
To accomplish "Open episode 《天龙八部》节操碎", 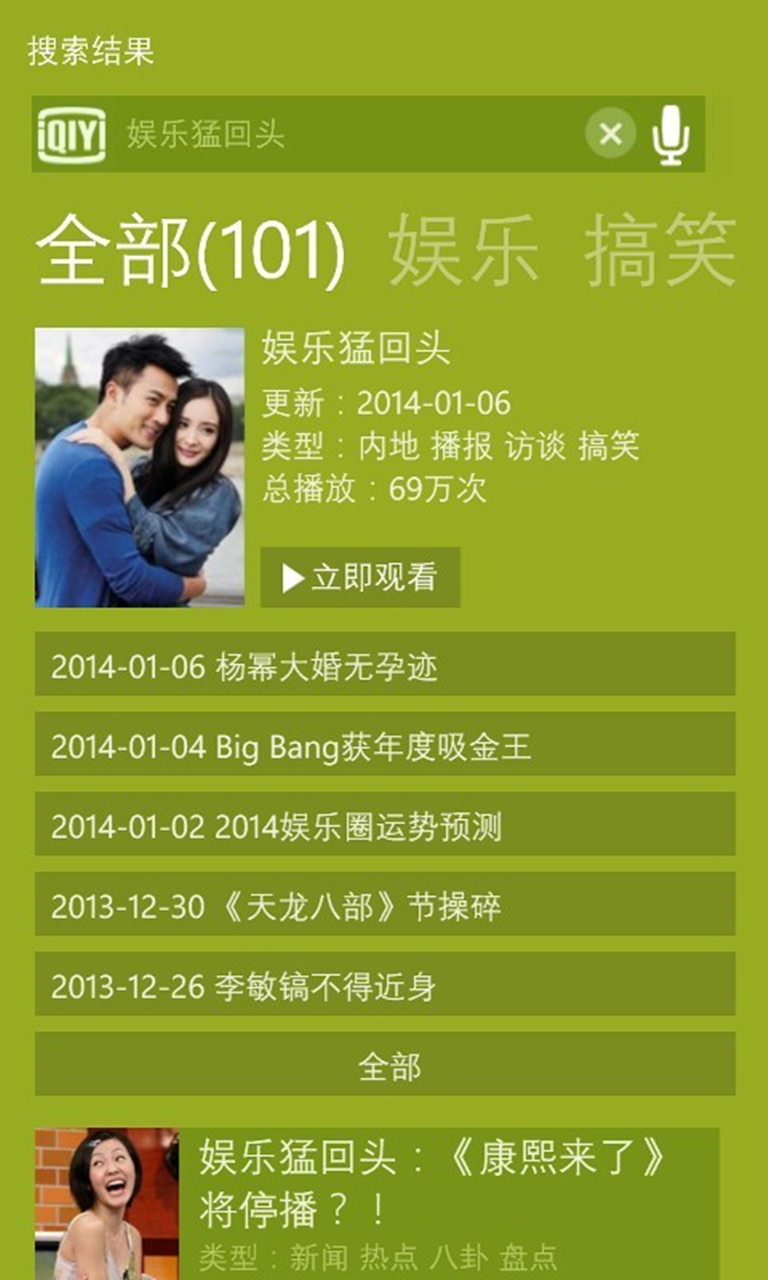I will point(385,904).
